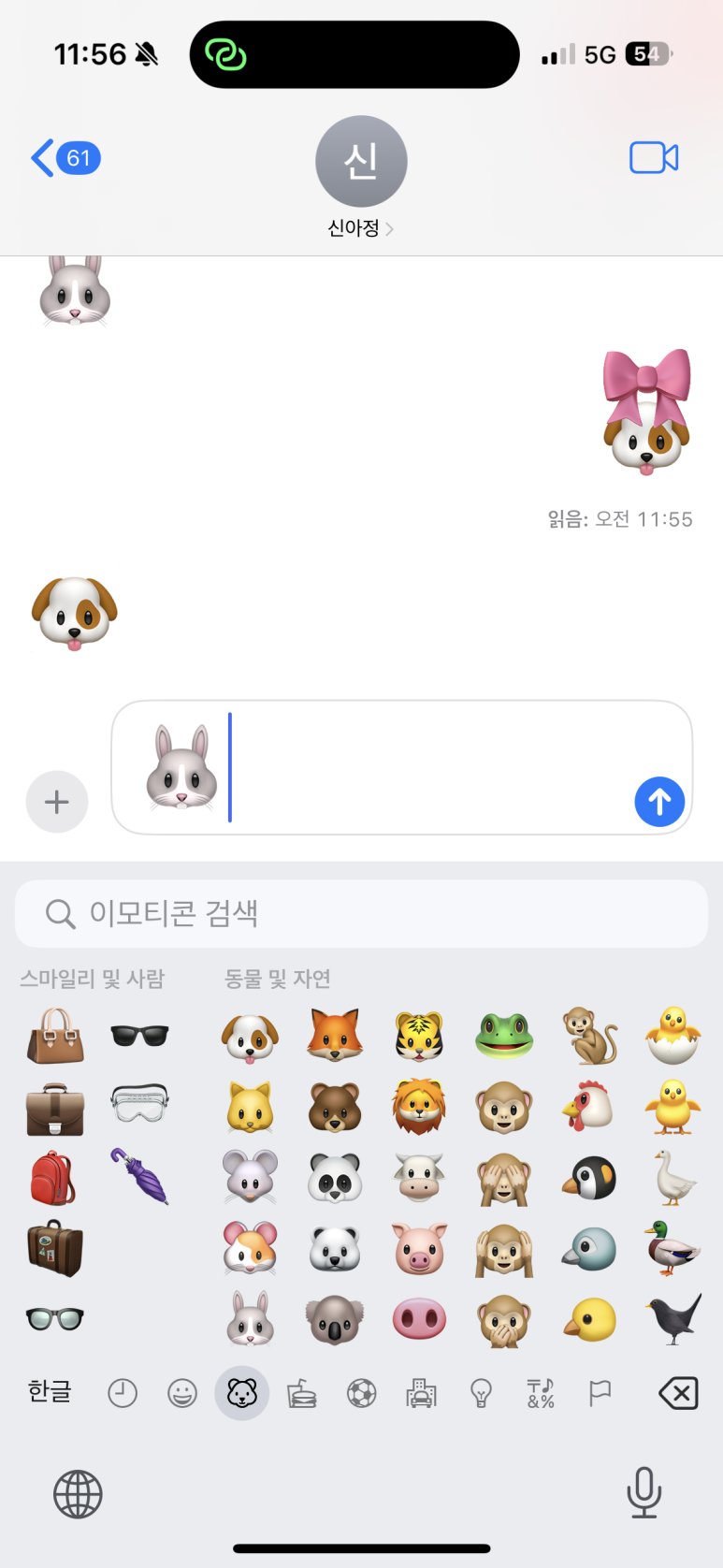Open the plus attachments menu
This screenshot has height=1568, width=723.
tap(57, 802)
